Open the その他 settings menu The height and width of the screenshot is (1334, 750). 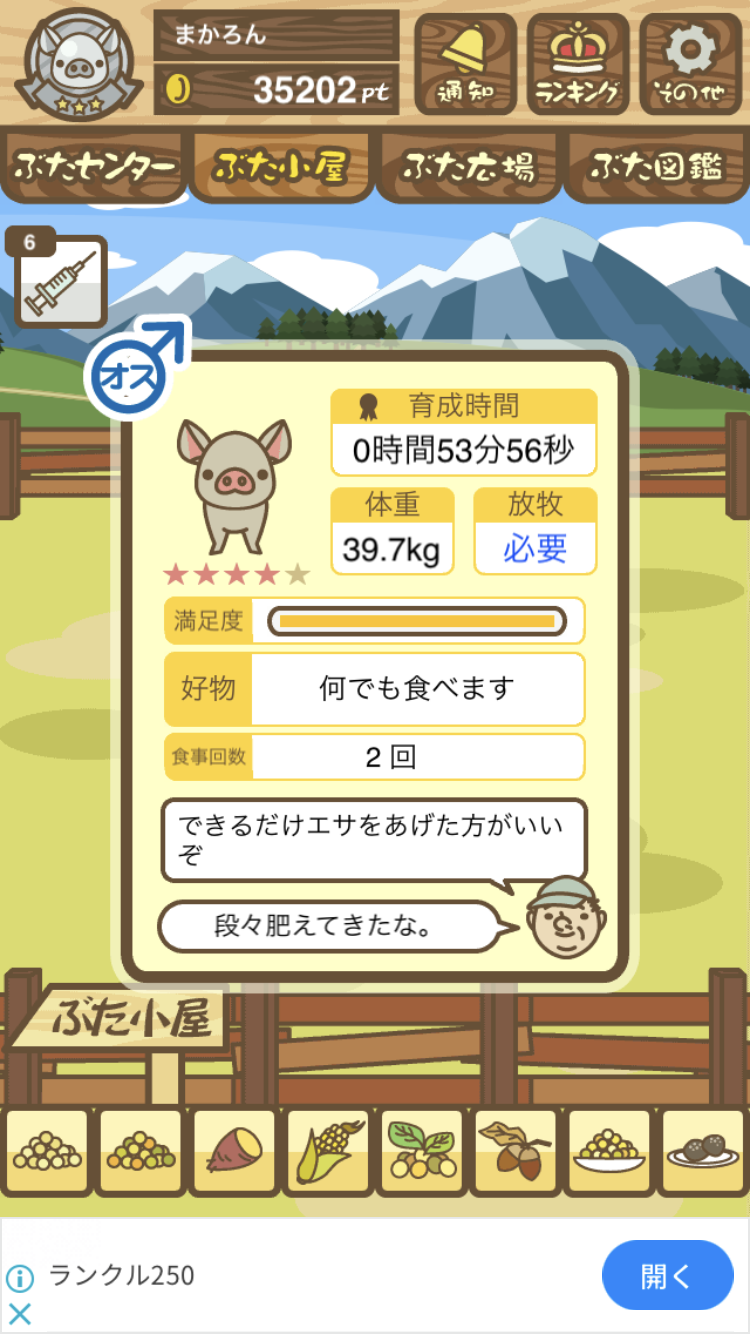[691, 64]
